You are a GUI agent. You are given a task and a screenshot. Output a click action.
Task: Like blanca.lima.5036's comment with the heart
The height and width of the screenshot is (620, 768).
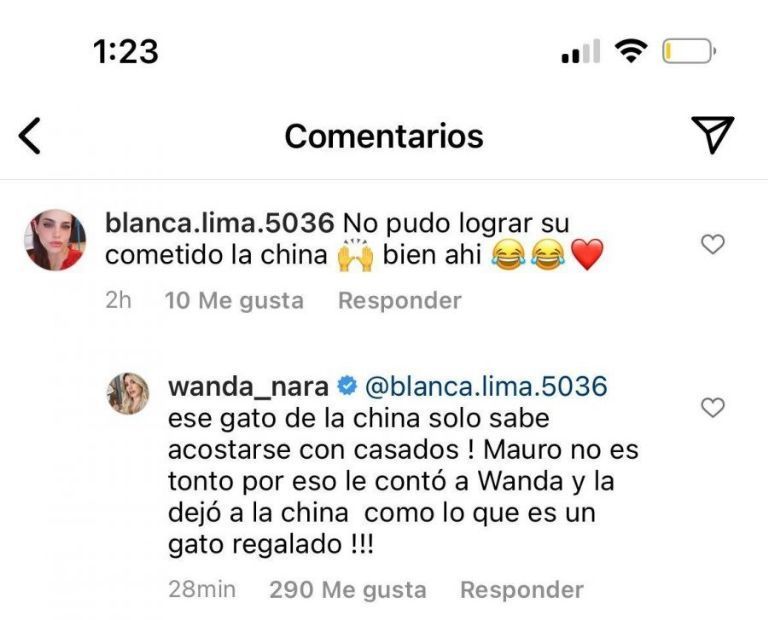pyautogui.click(x=713, y=244)
